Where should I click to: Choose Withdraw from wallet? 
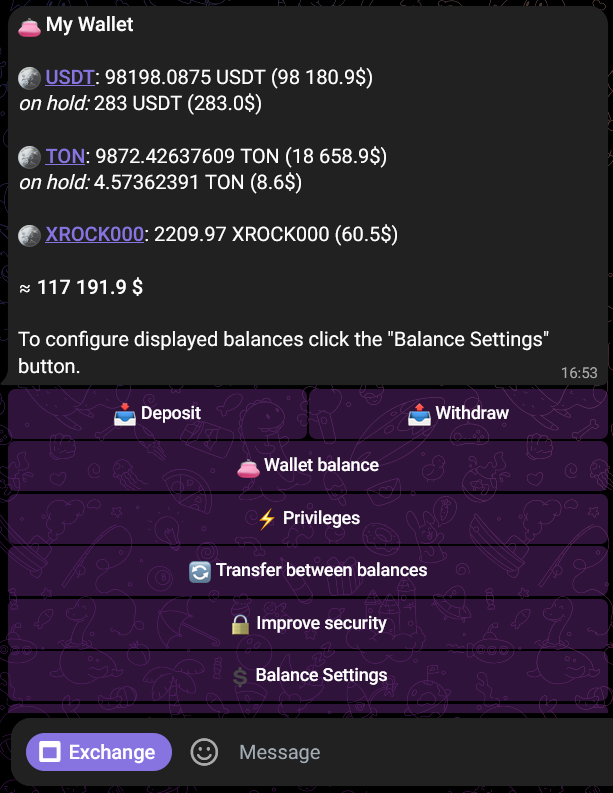[458, 413]
